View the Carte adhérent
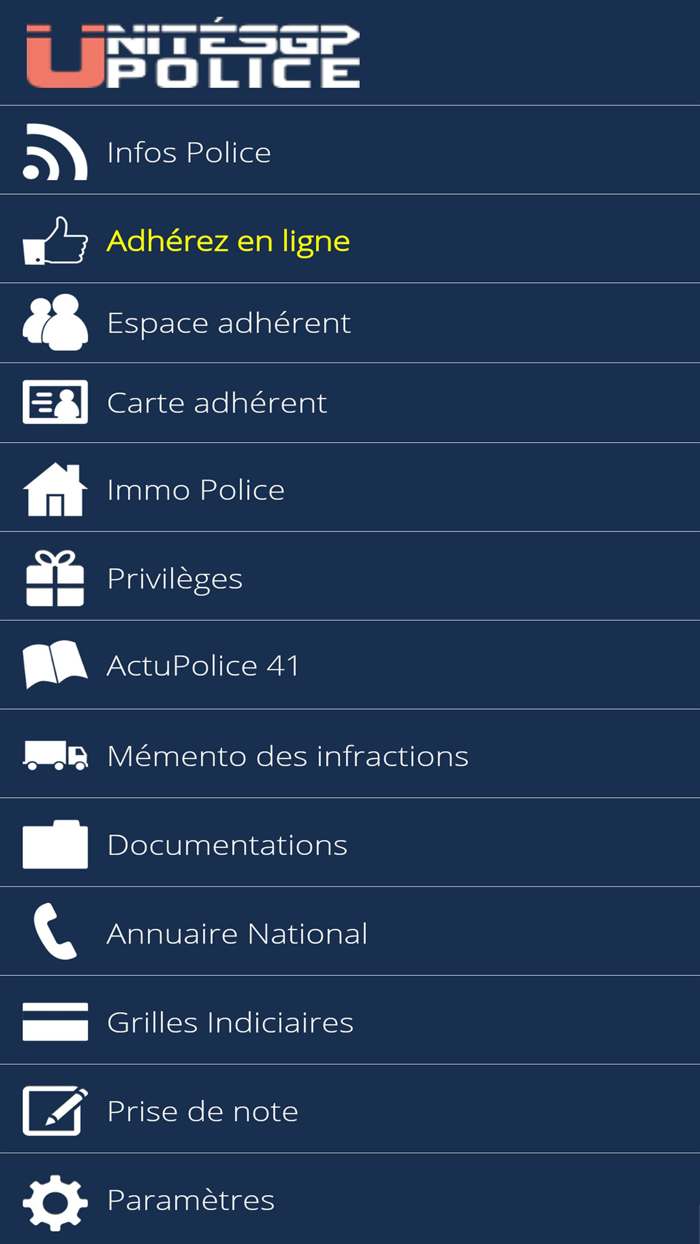The width and height of the screenshot is (700, 1244). 217,403
